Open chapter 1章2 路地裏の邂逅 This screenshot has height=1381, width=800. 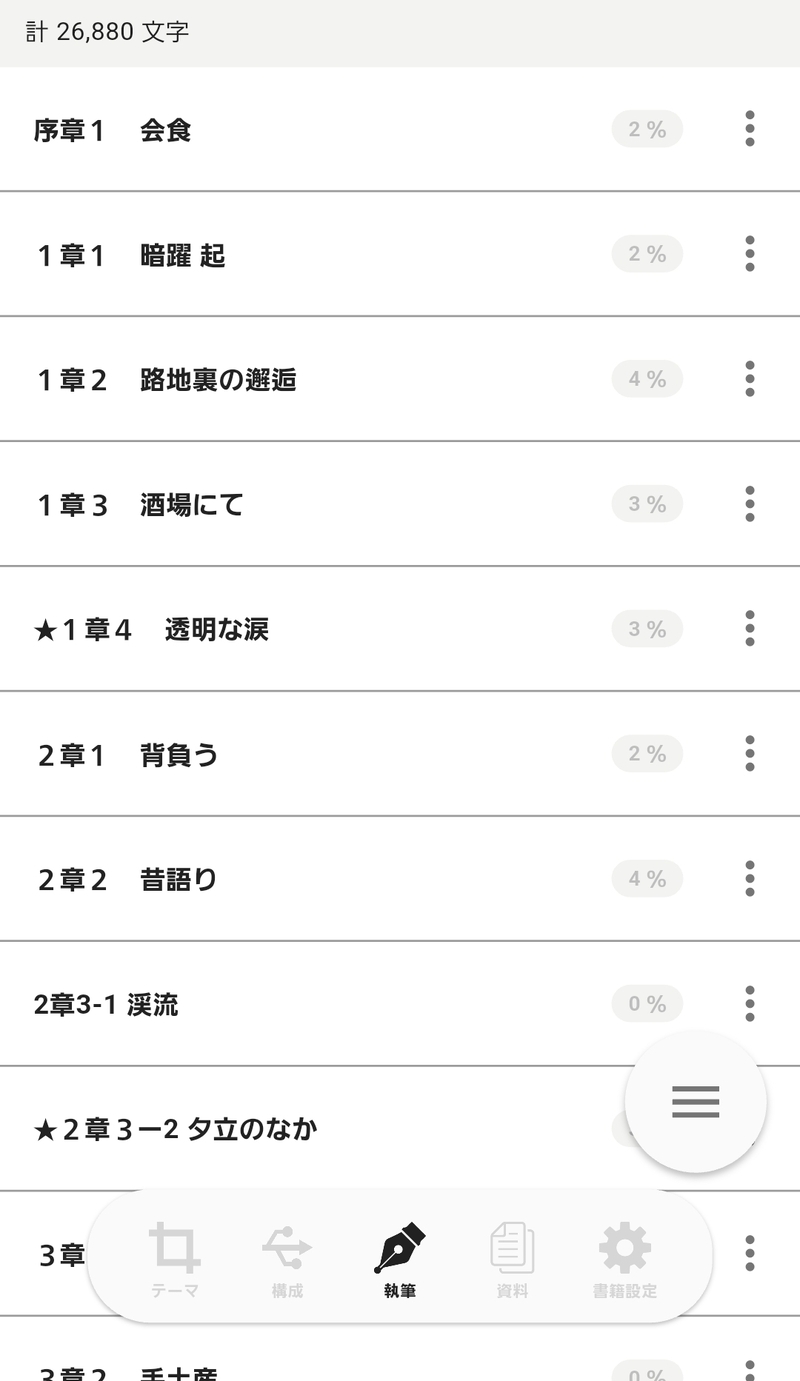tap(400, 379)
